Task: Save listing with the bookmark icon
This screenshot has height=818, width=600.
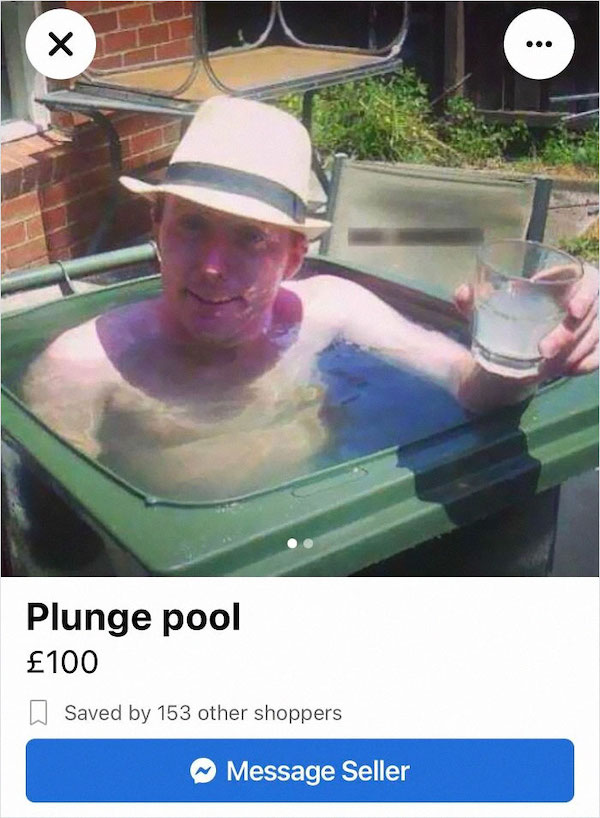Action: click(x=39, y=713)
